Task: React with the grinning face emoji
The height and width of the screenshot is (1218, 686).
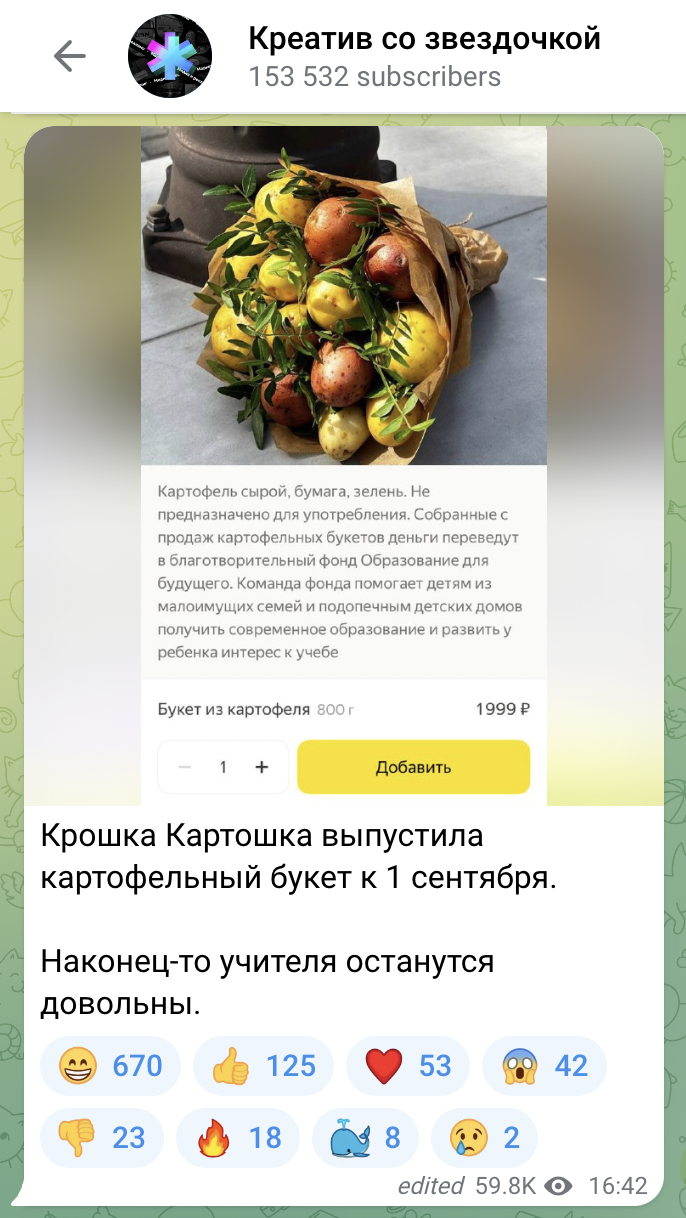Action: (x=110, y=1066)
